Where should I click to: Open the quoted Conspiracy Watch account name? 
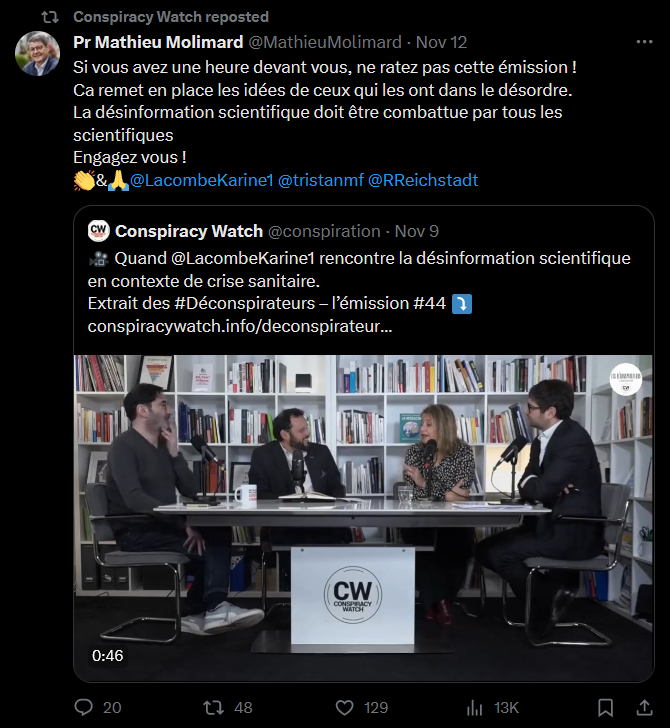click(x=189, y=231)
